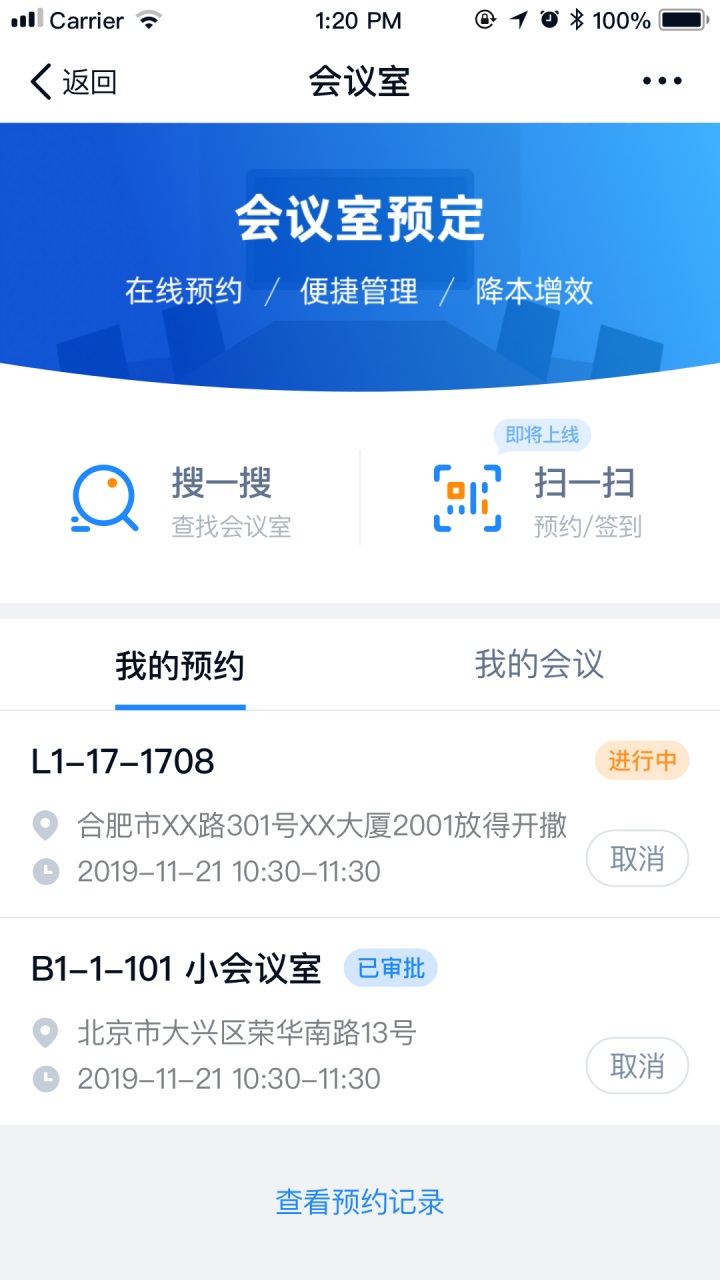
Task: Select the 我的预约 tab
Action: 180,666
